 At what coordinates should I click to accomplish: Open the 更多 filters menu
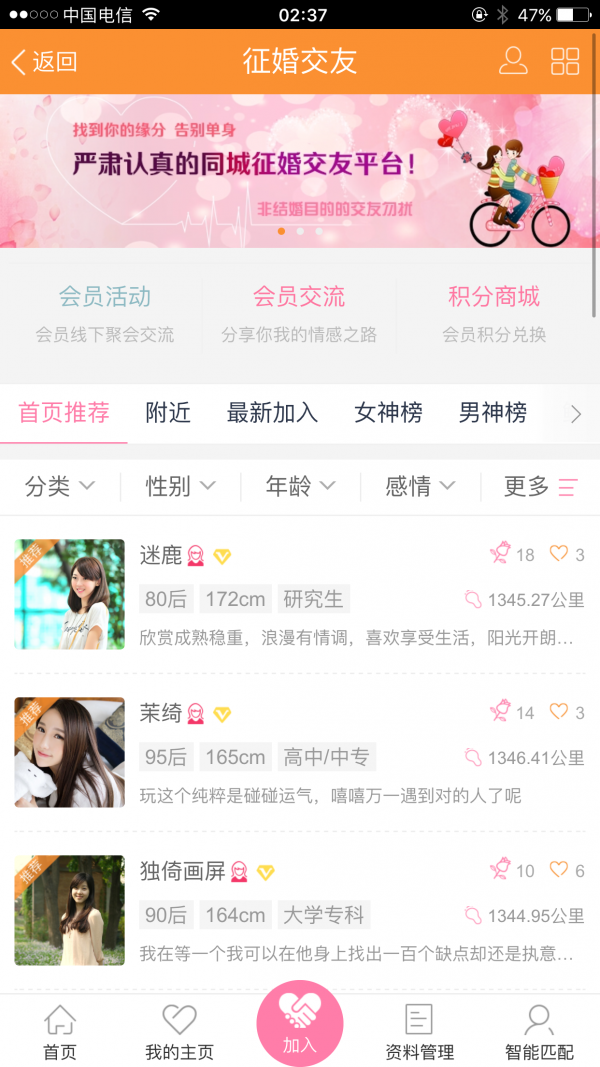[x=540, y=487]
